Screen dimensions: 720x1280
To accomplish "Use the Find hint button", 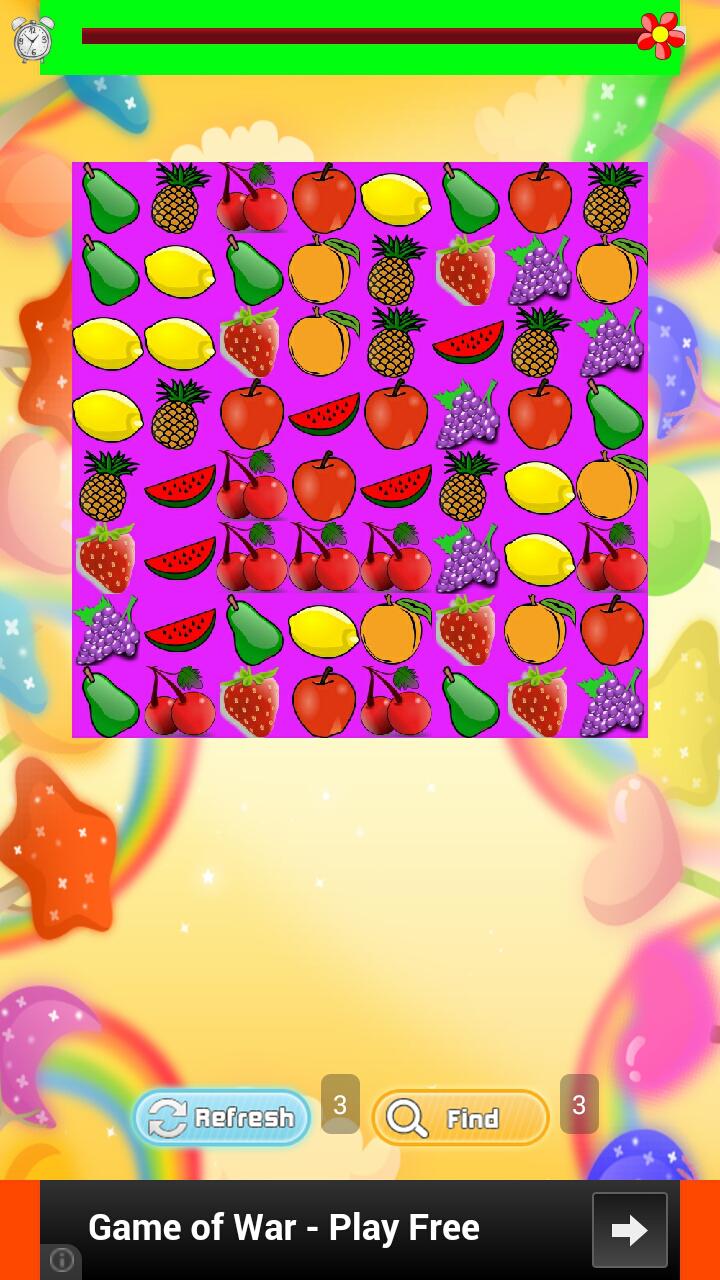I will 460,1117.
